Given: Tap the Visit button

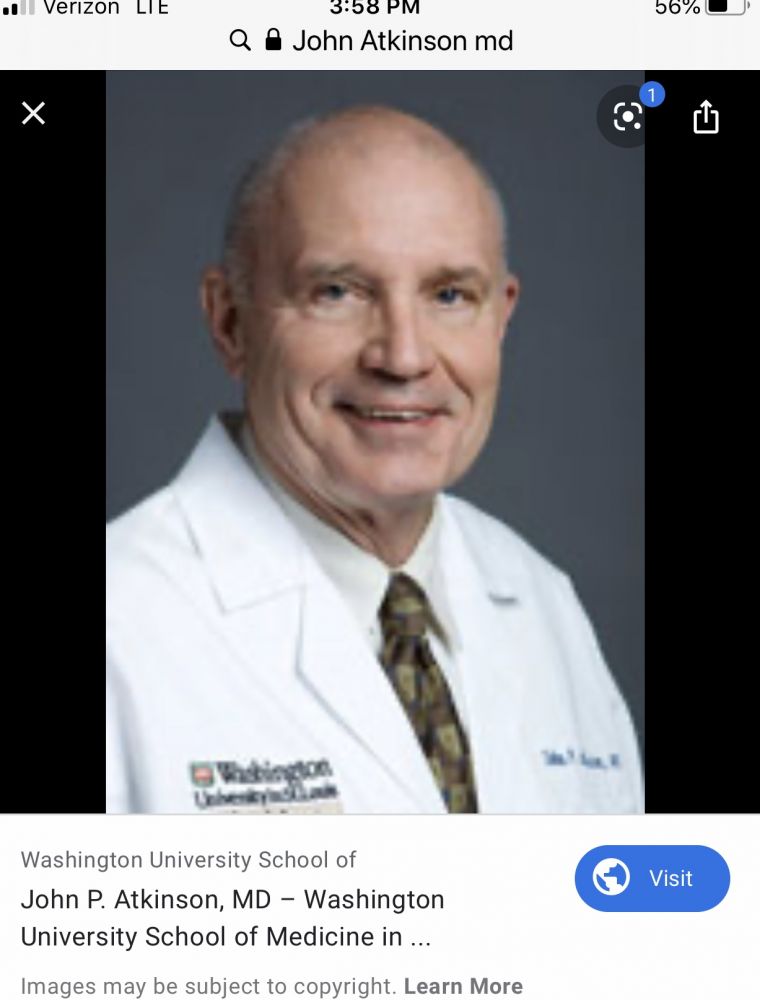Looking at the screenshot, I should click(652, 878).
